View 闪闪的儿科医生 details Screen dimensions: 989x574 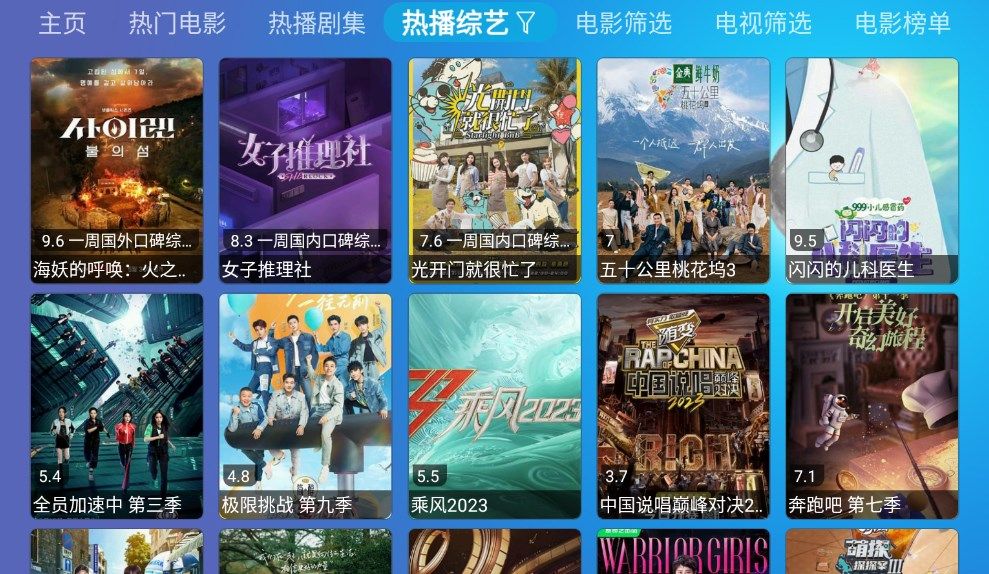872,170
